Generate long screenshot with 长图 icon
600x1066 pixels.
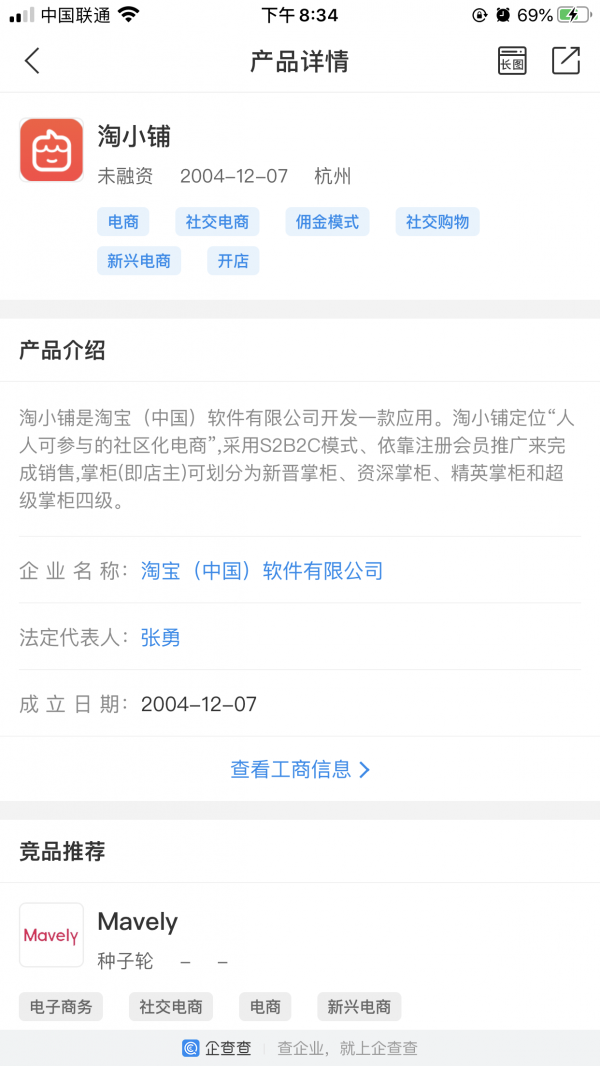512,61
